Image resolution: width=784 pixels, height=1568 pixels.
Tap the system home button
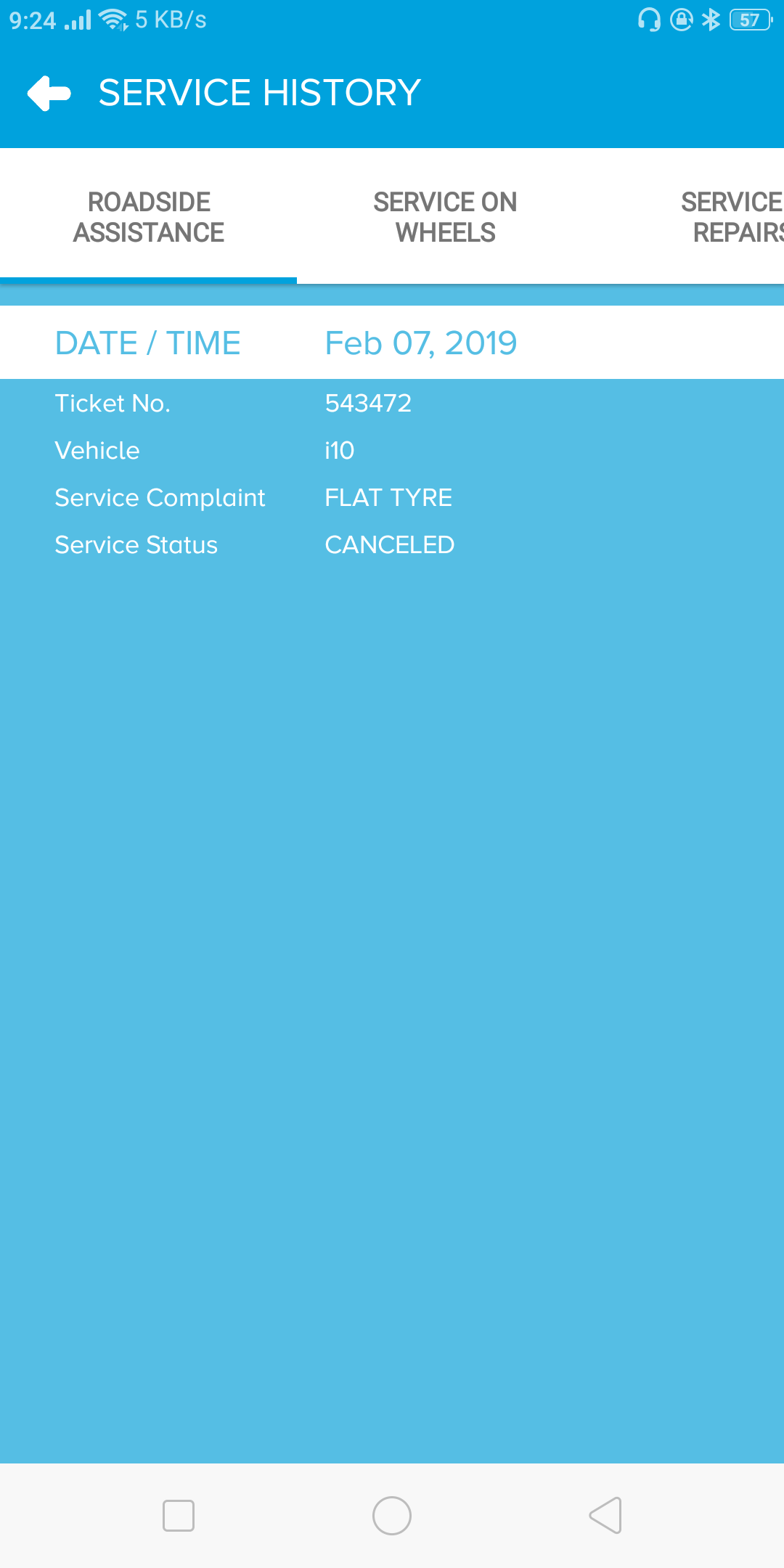click(392, 1516)
